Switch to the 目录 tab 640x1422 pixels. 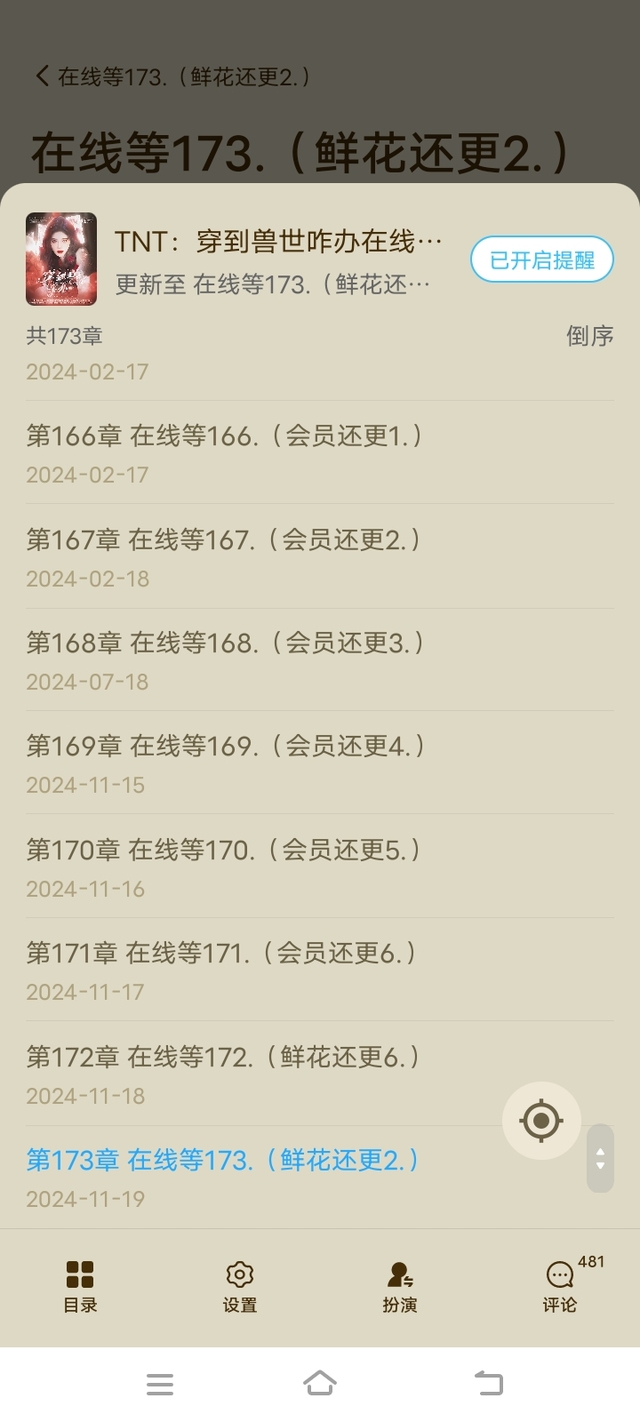[80, 1286]
